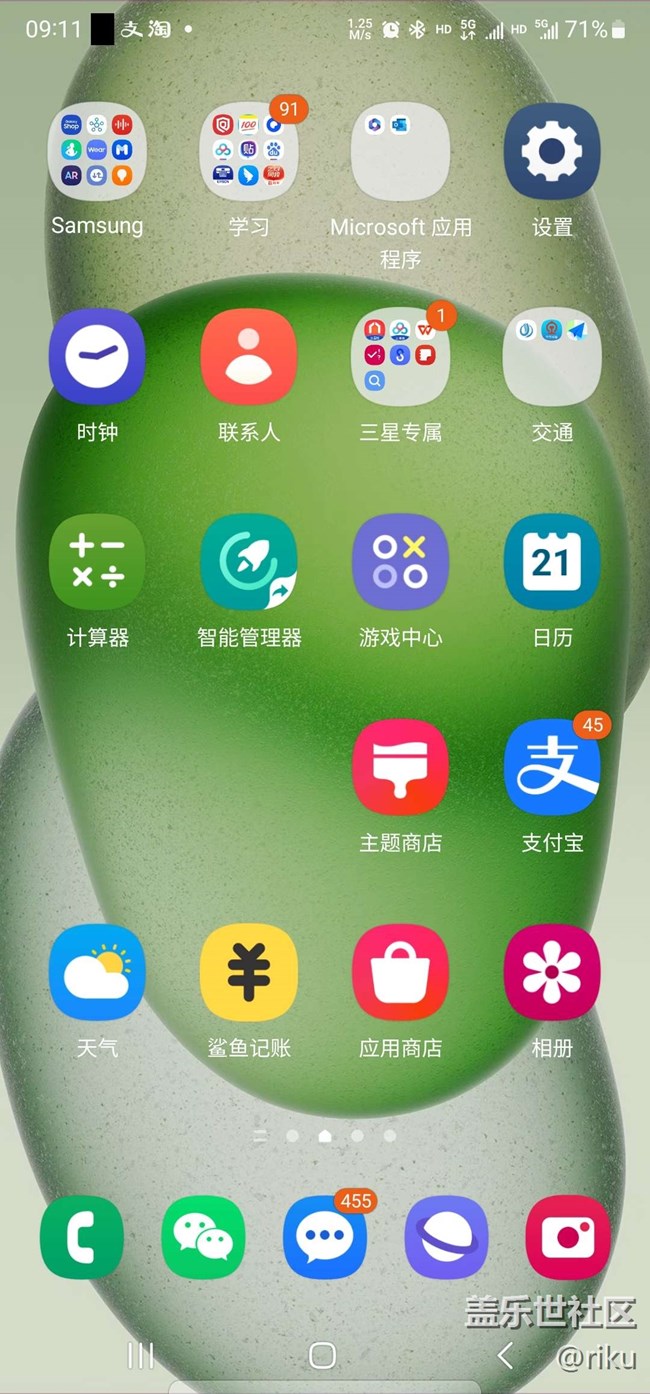Open the 时钟 clock app
Viewport: 650px width, 1394px height.
(97, 357)
